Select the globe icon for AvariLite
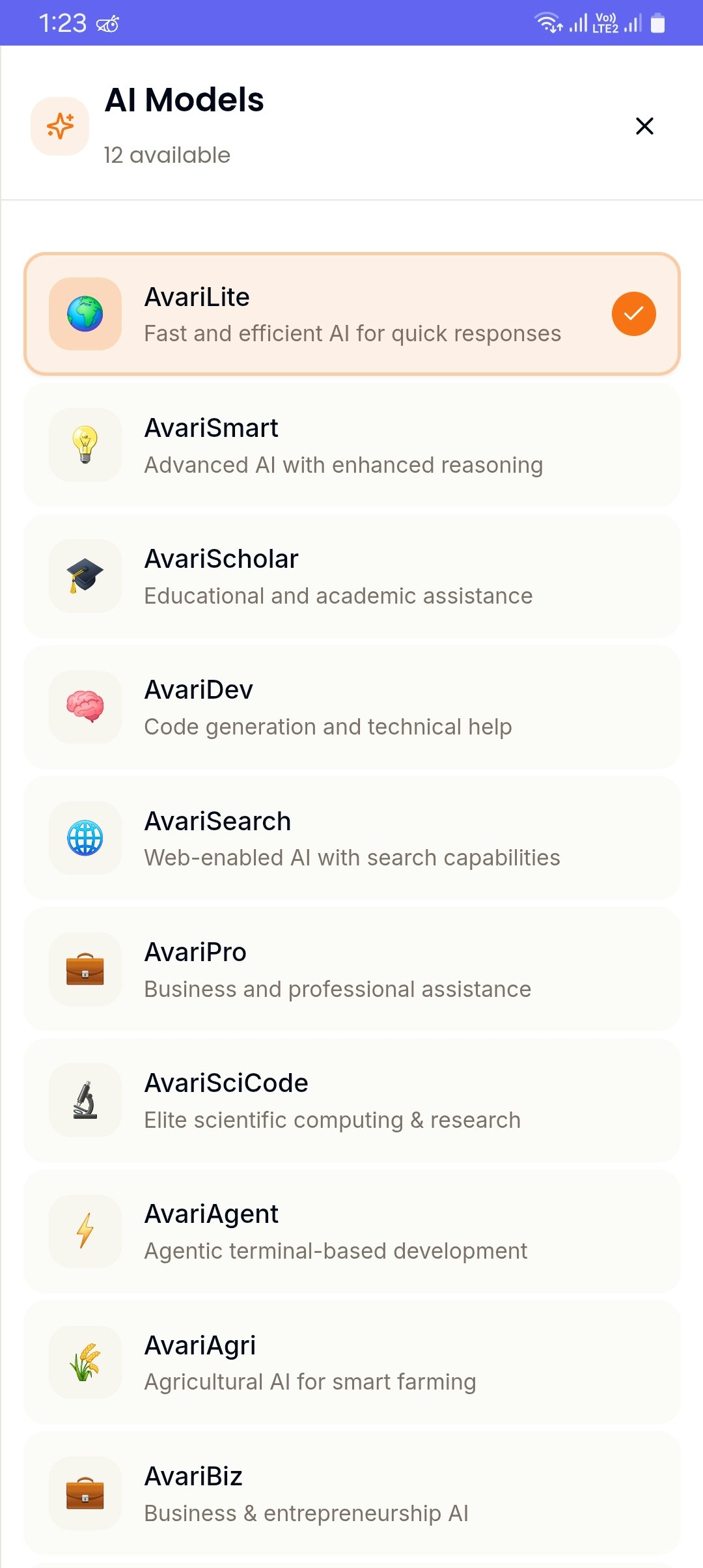This screenshot has height=1568, width=703. 85,314
